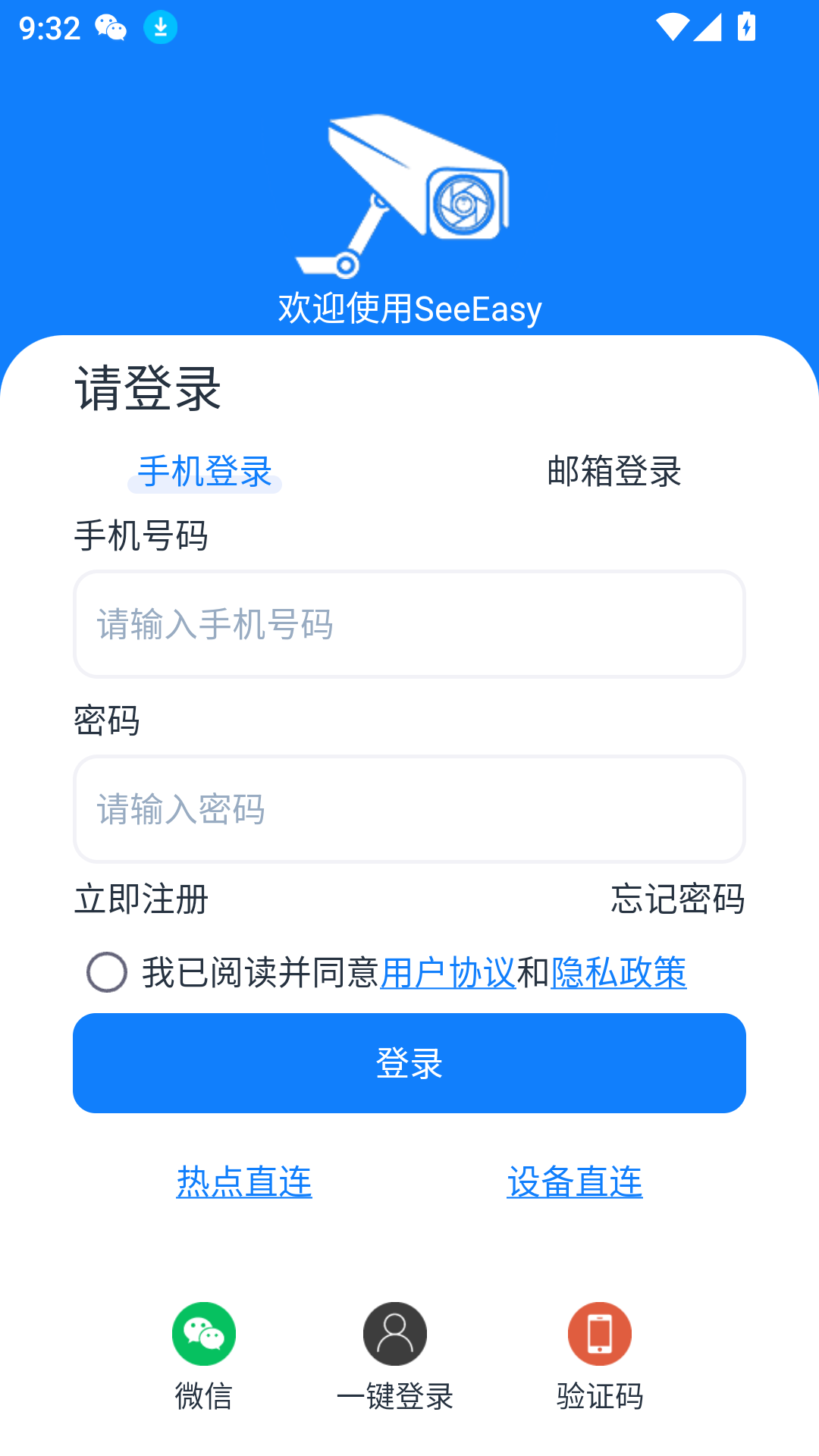This screenshot has width=819, height=1456.
Task: Switch to the 手机登录 tab
Action: pos(205,472)
